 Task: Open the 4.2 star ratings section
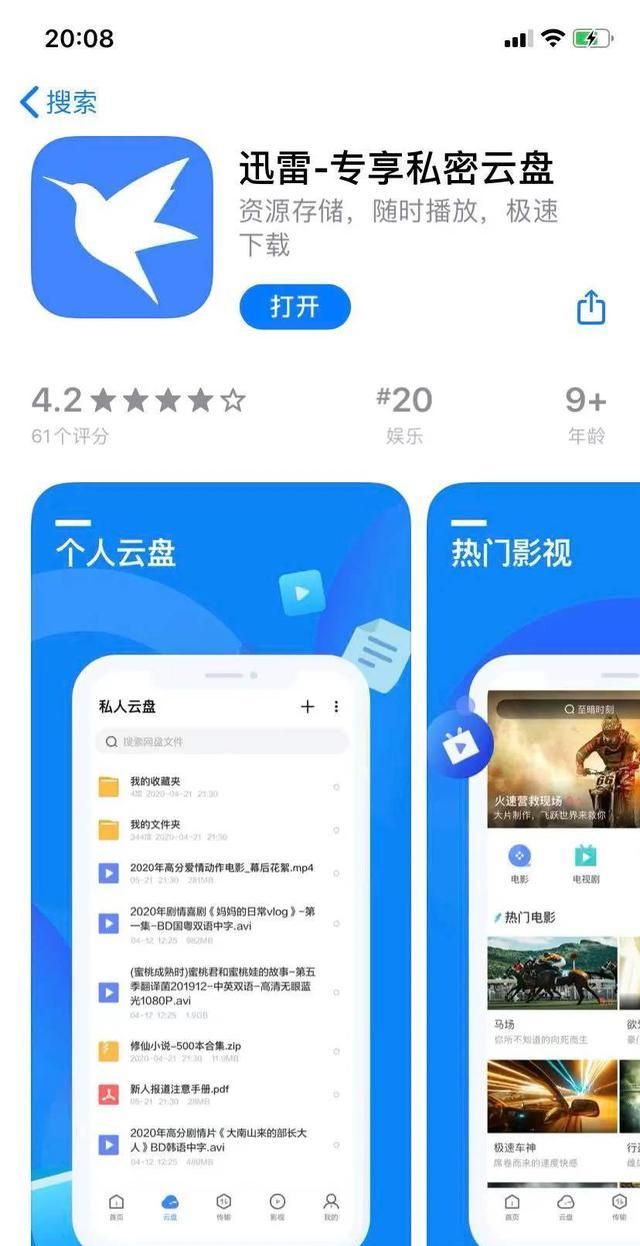tap(138, 414)
